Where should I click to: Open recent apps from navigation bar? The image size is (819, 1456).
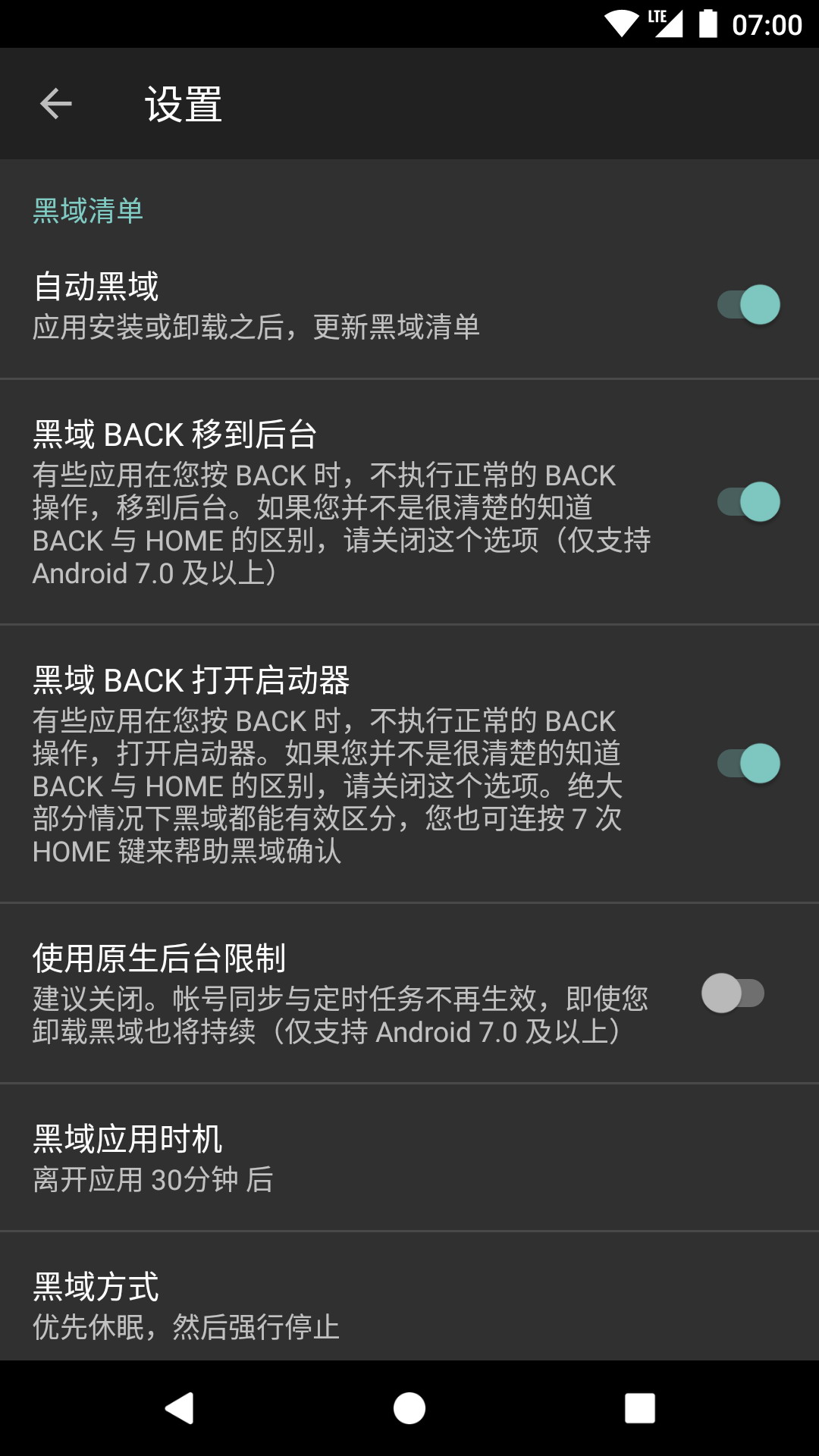pyautogui.click(x=639, y=1408)
